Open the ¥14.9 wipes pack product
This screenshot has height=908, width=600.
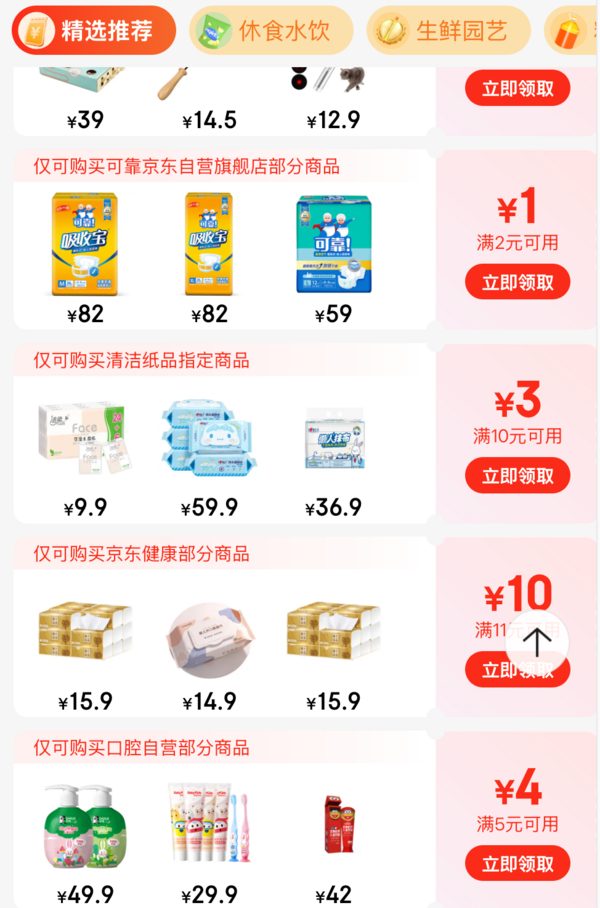(209, 635)
